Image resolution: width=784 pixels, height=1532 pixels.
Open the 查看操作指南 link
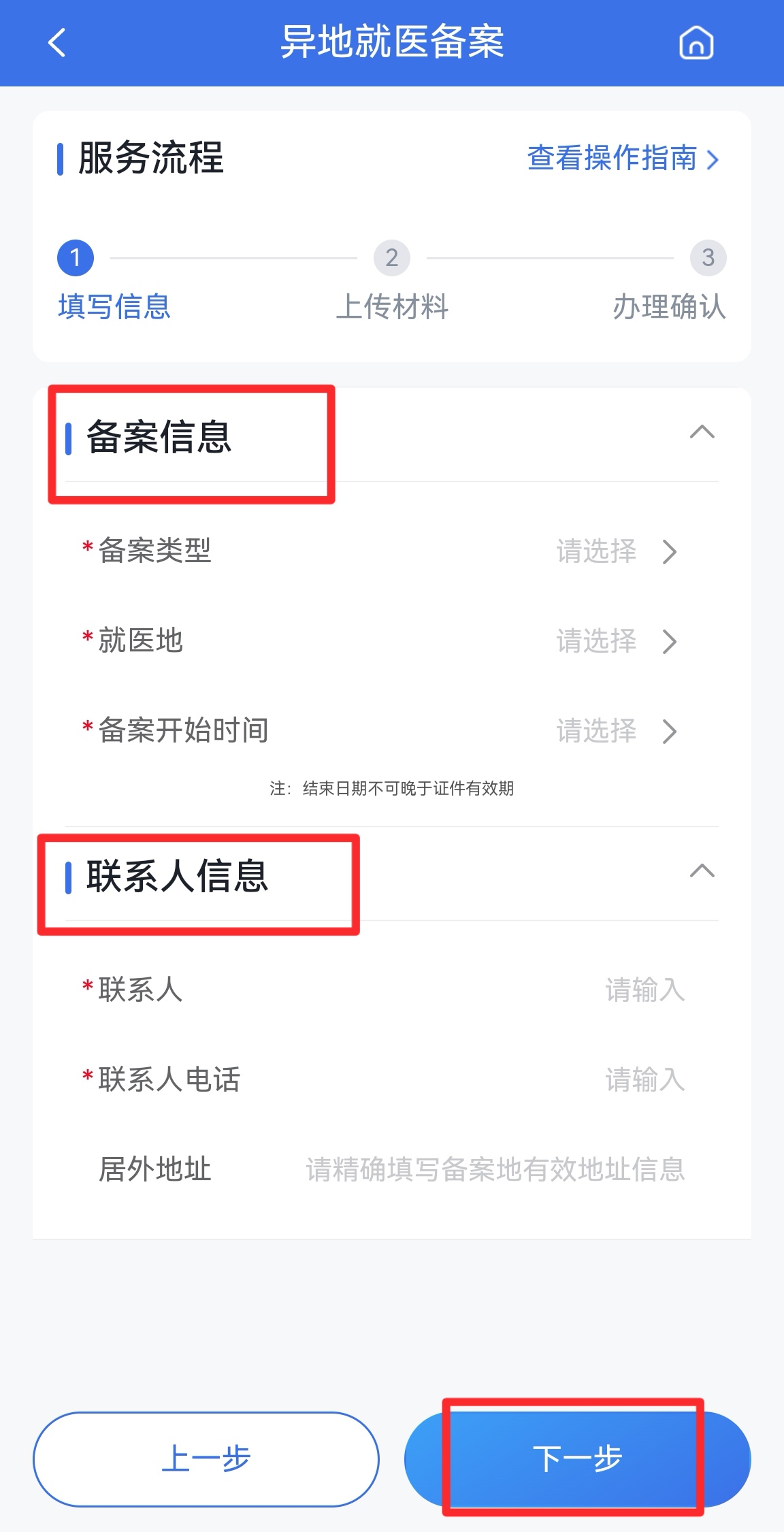click(x=623, y=159)
